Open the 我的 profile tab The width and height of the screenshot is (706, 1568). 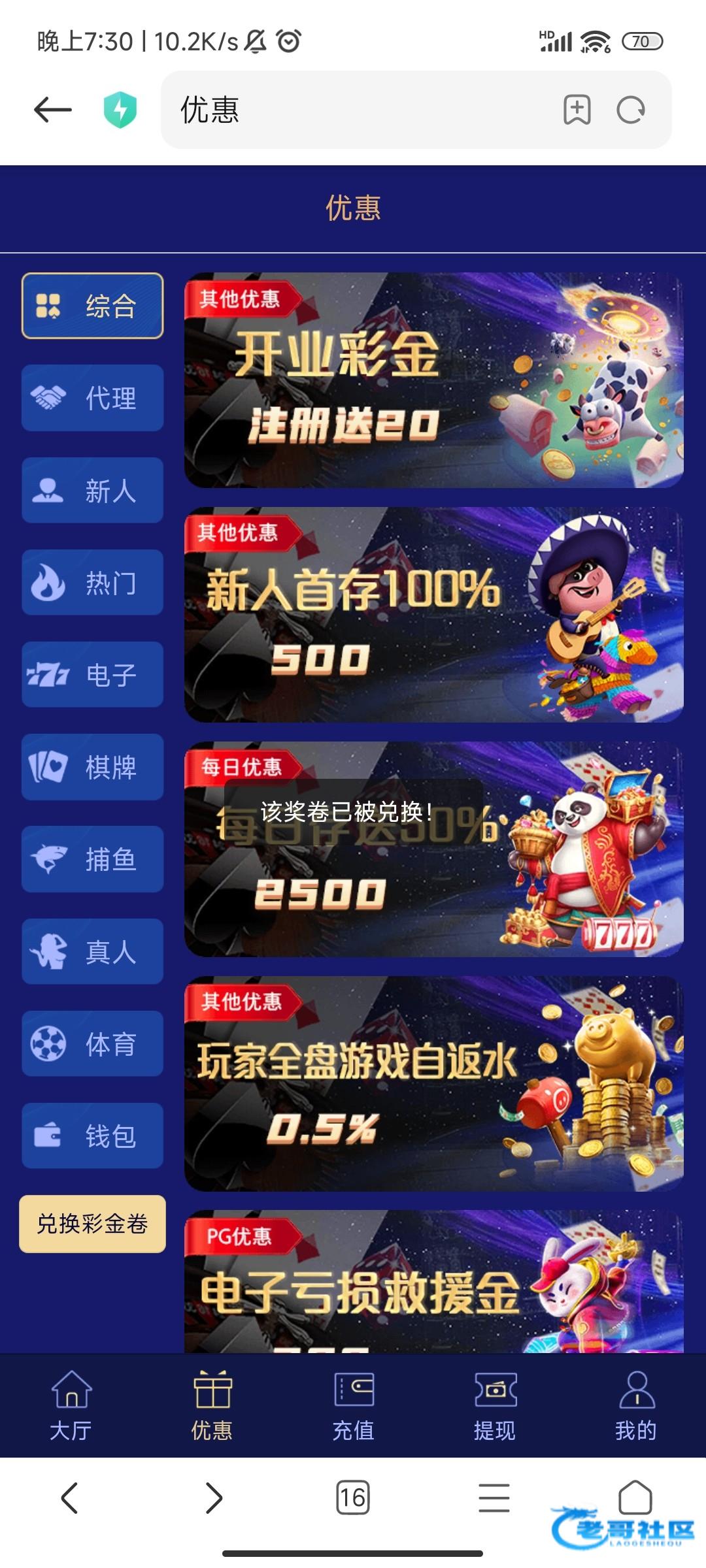coord(635,1405)
